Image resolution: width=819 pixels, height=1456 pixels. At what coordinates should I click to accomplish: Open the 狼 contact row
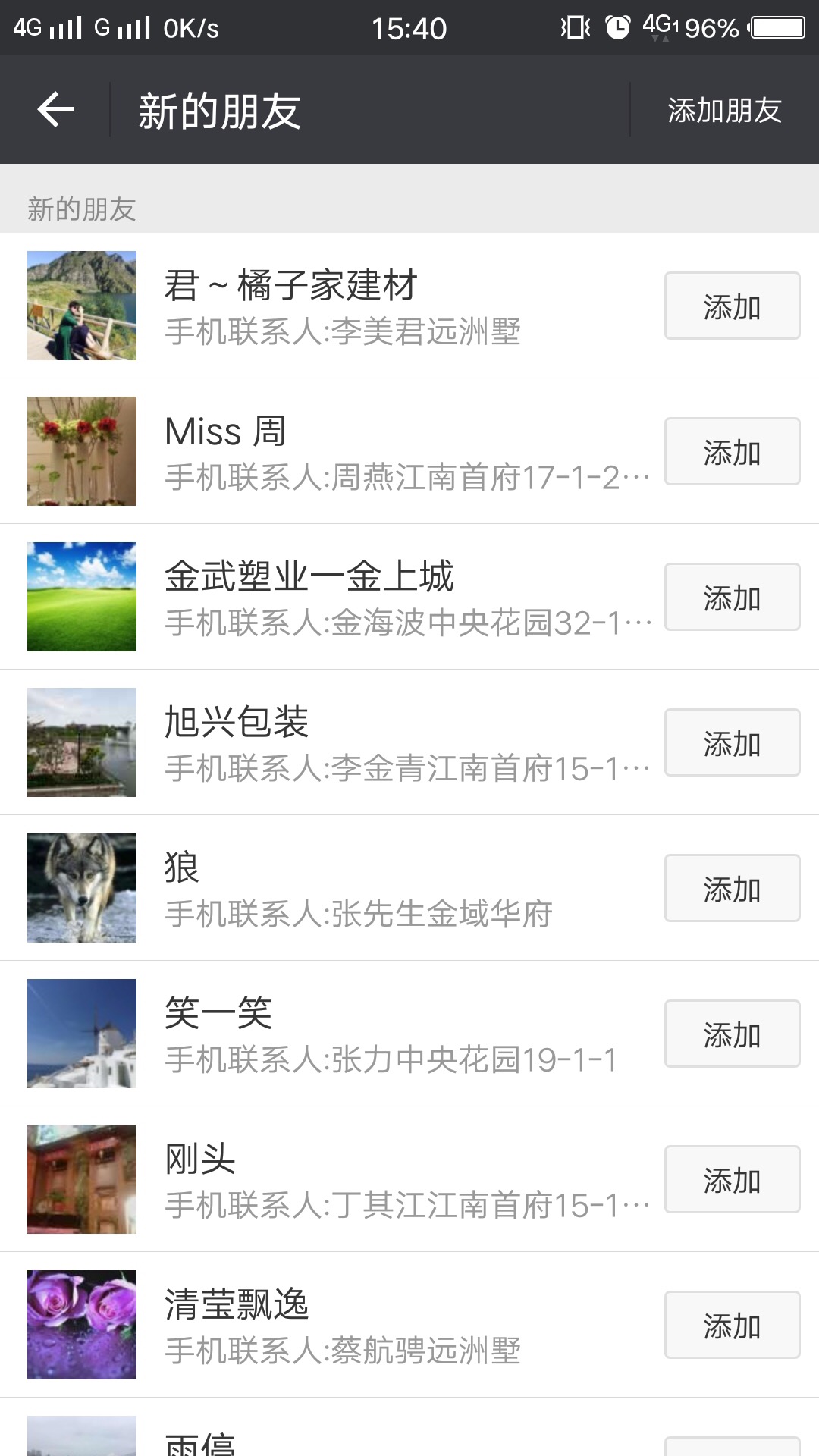(x=409, y=888)
